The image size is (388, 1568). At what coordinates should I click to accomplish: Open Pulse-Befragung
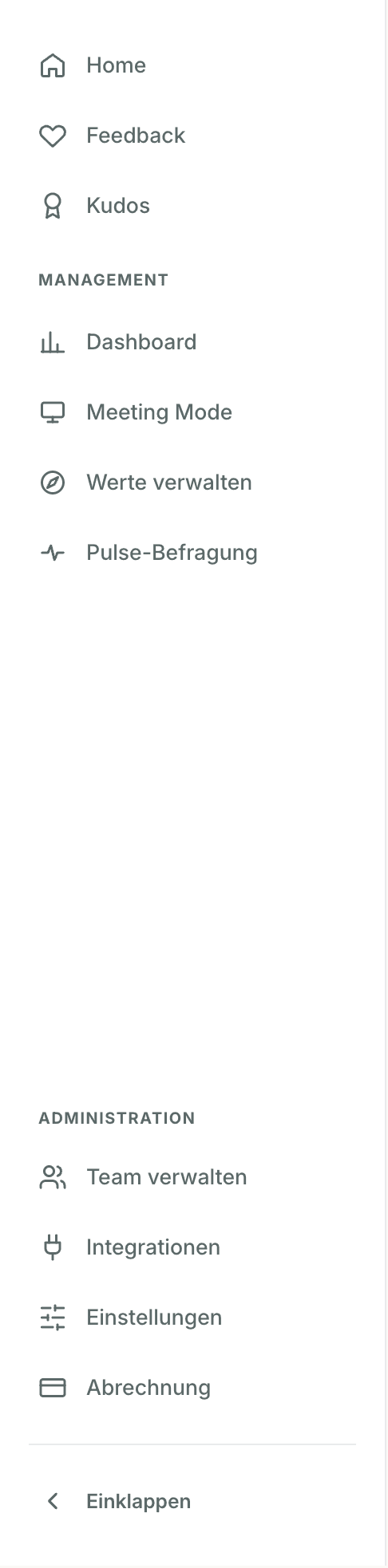pyautogui.click(x=192, y=553)
